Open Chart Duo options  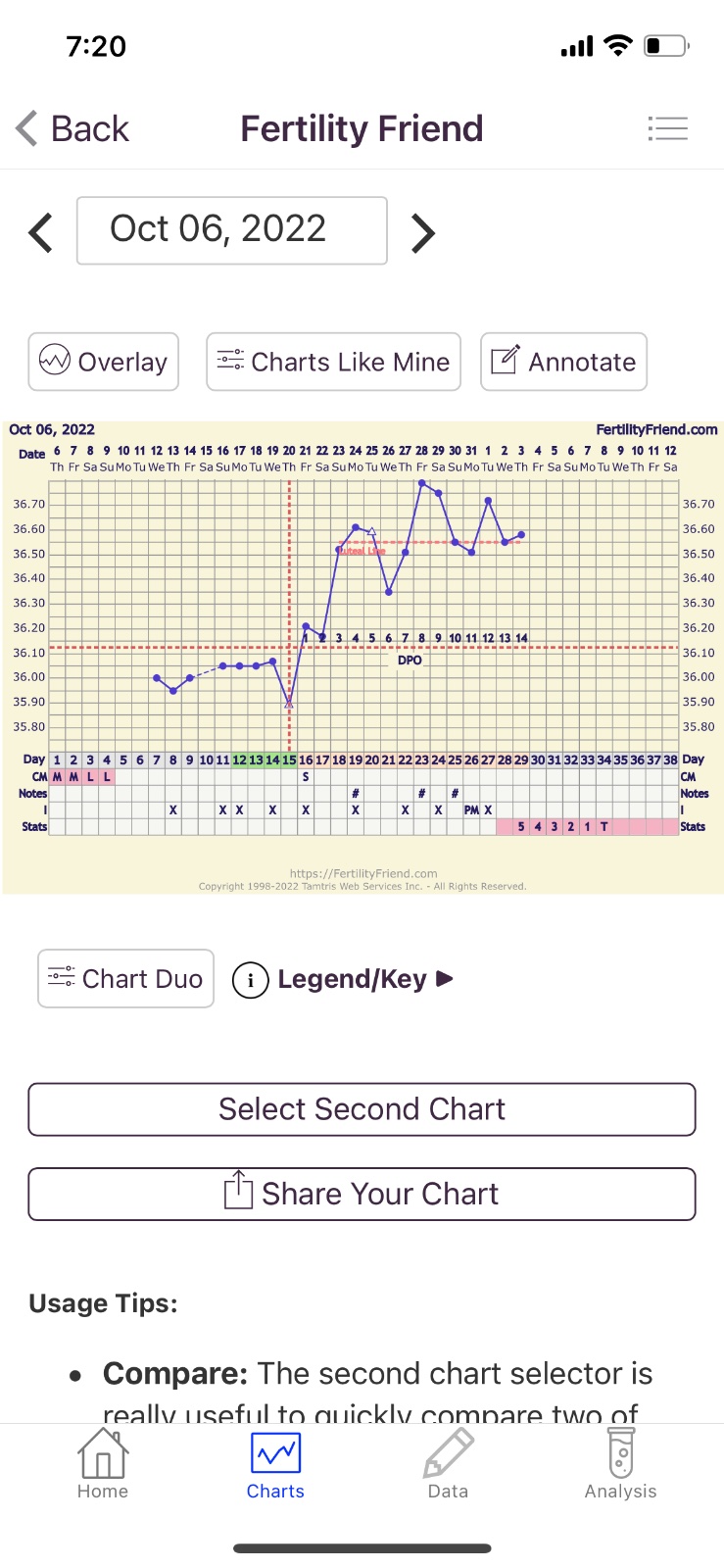coord(125,978)
